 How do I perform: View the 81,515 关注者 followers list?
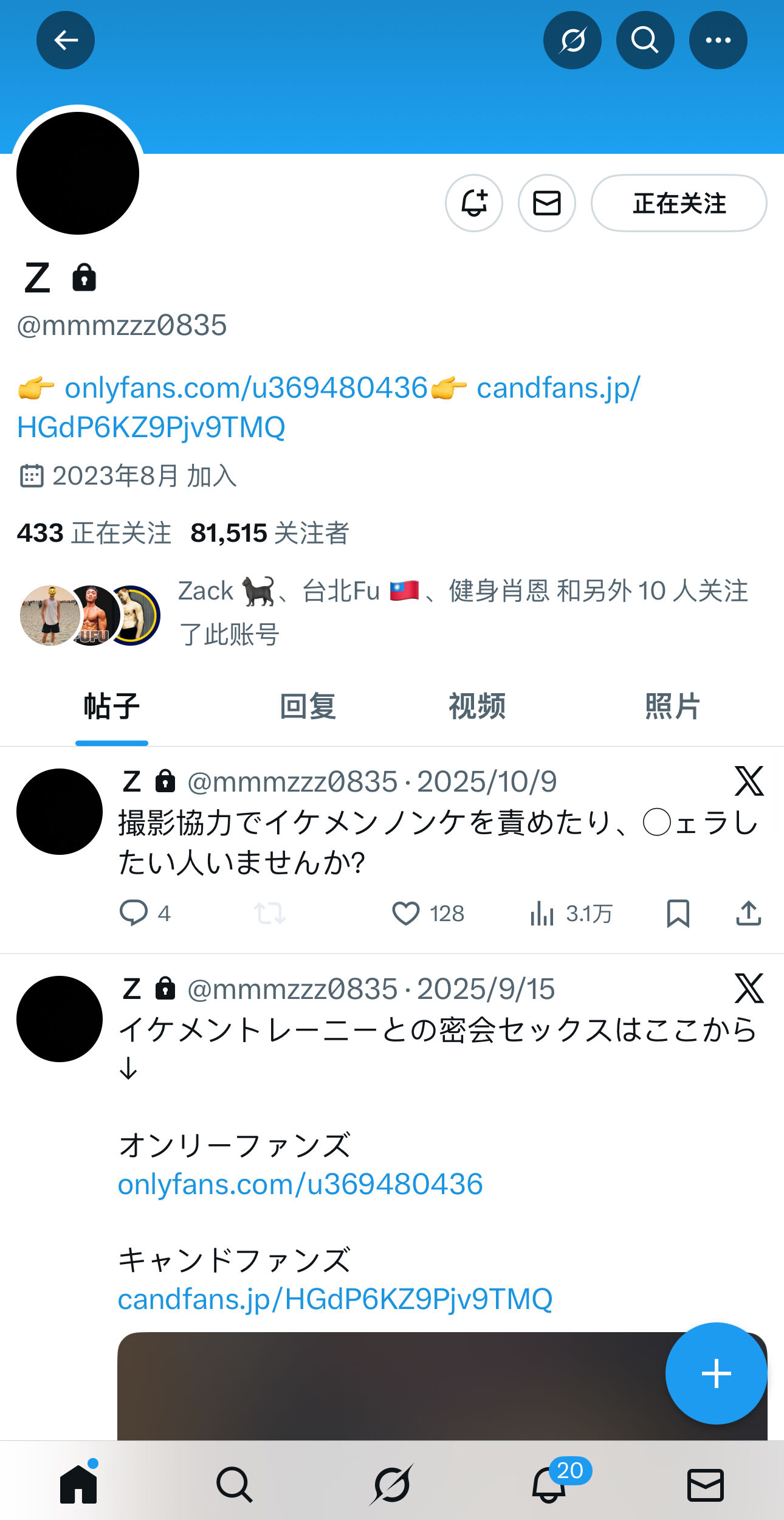coord(269,533)
